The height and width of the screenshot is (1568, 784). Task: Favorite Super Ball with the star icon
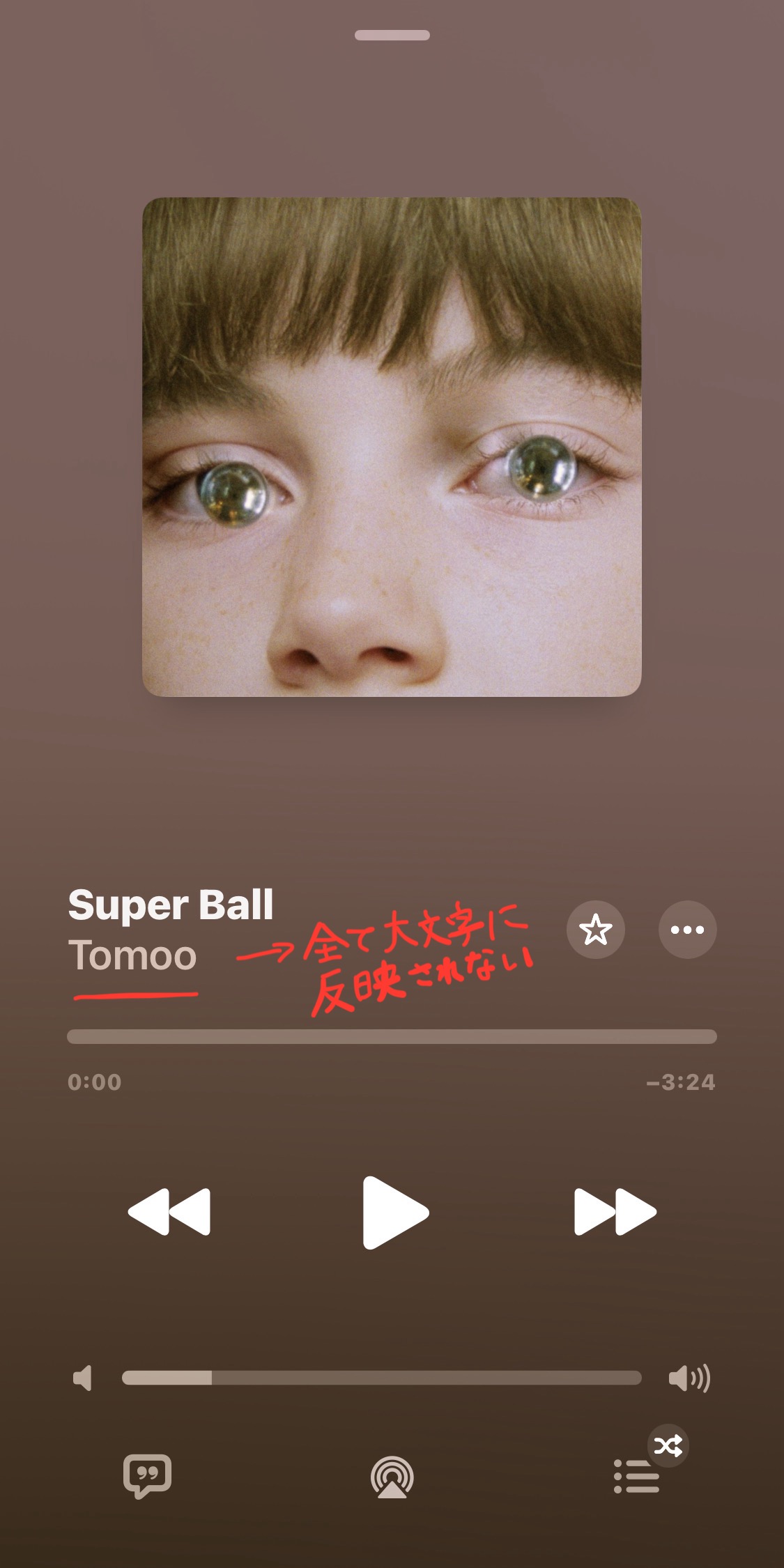point(595,930)
